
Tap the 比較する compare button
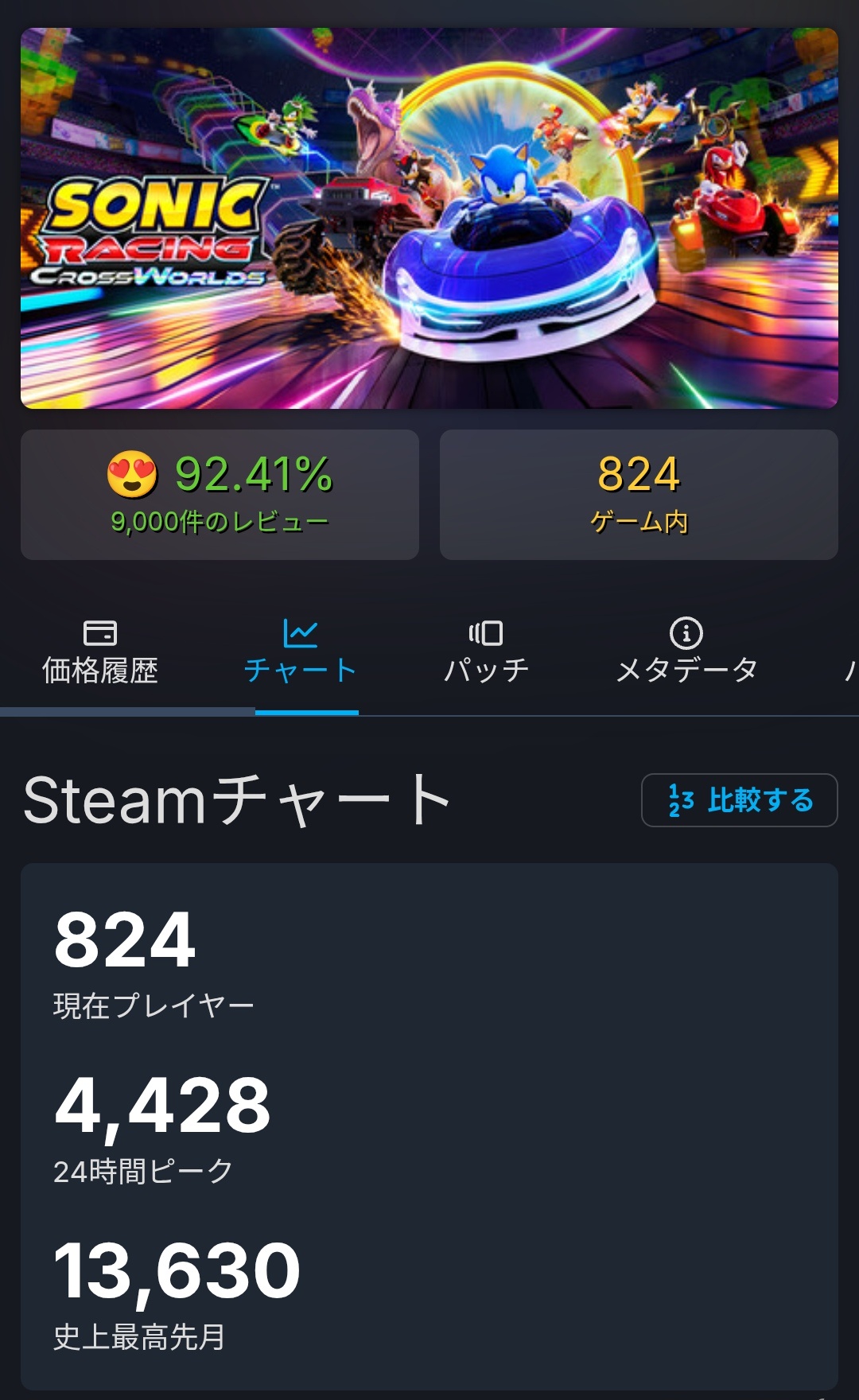pyautogui.click(x=739, y=800)
